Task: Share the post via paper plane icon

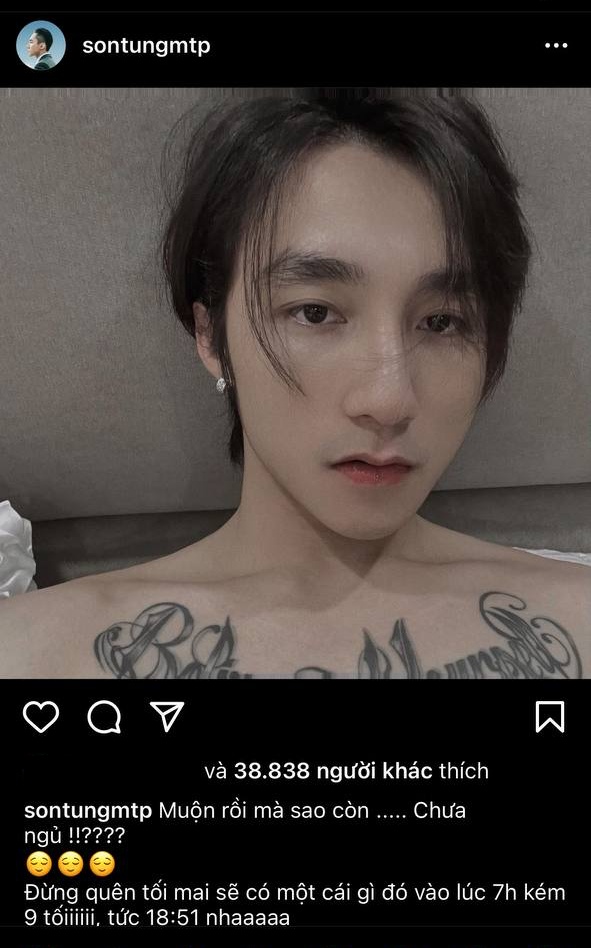Action: point(167,716)
